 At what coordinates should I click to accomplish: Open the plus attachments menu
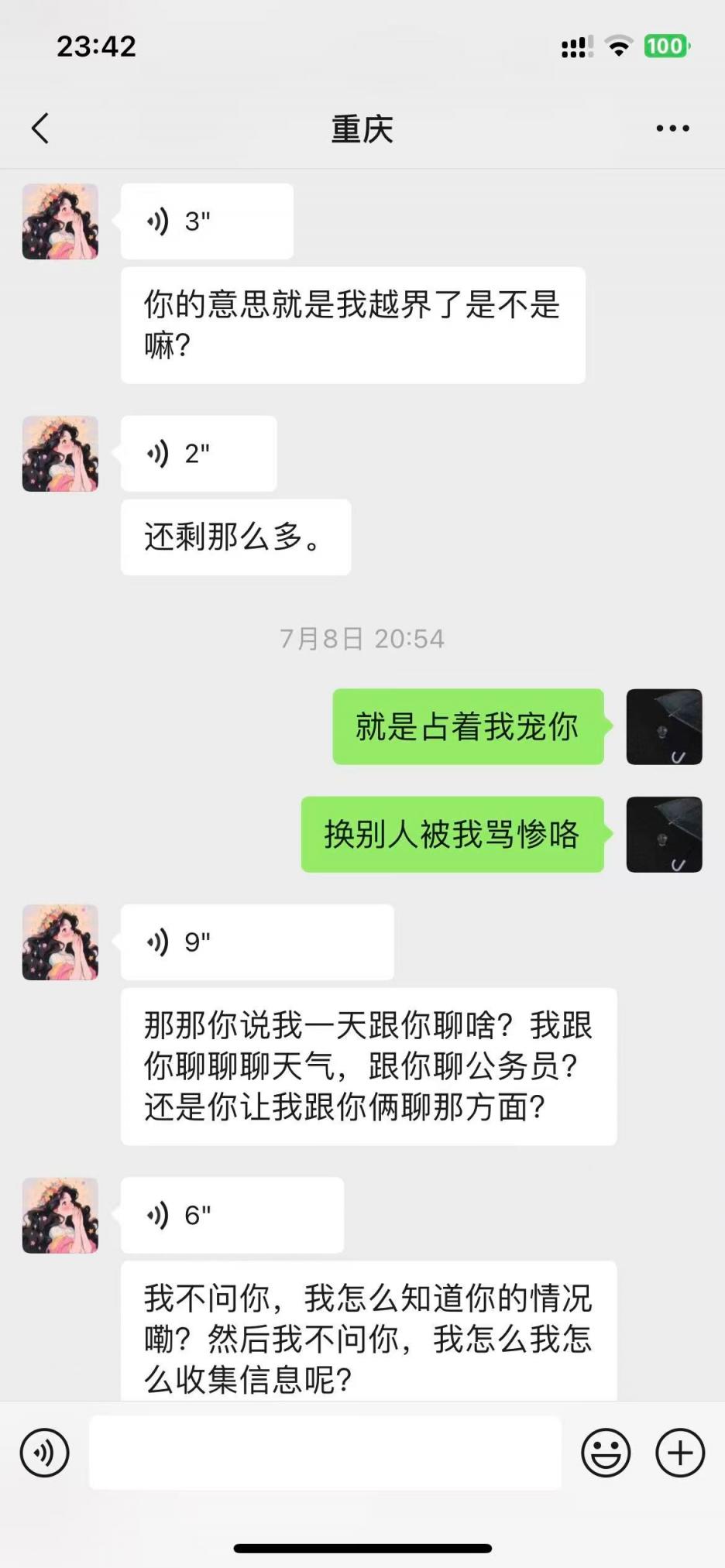pos(680,1453)
